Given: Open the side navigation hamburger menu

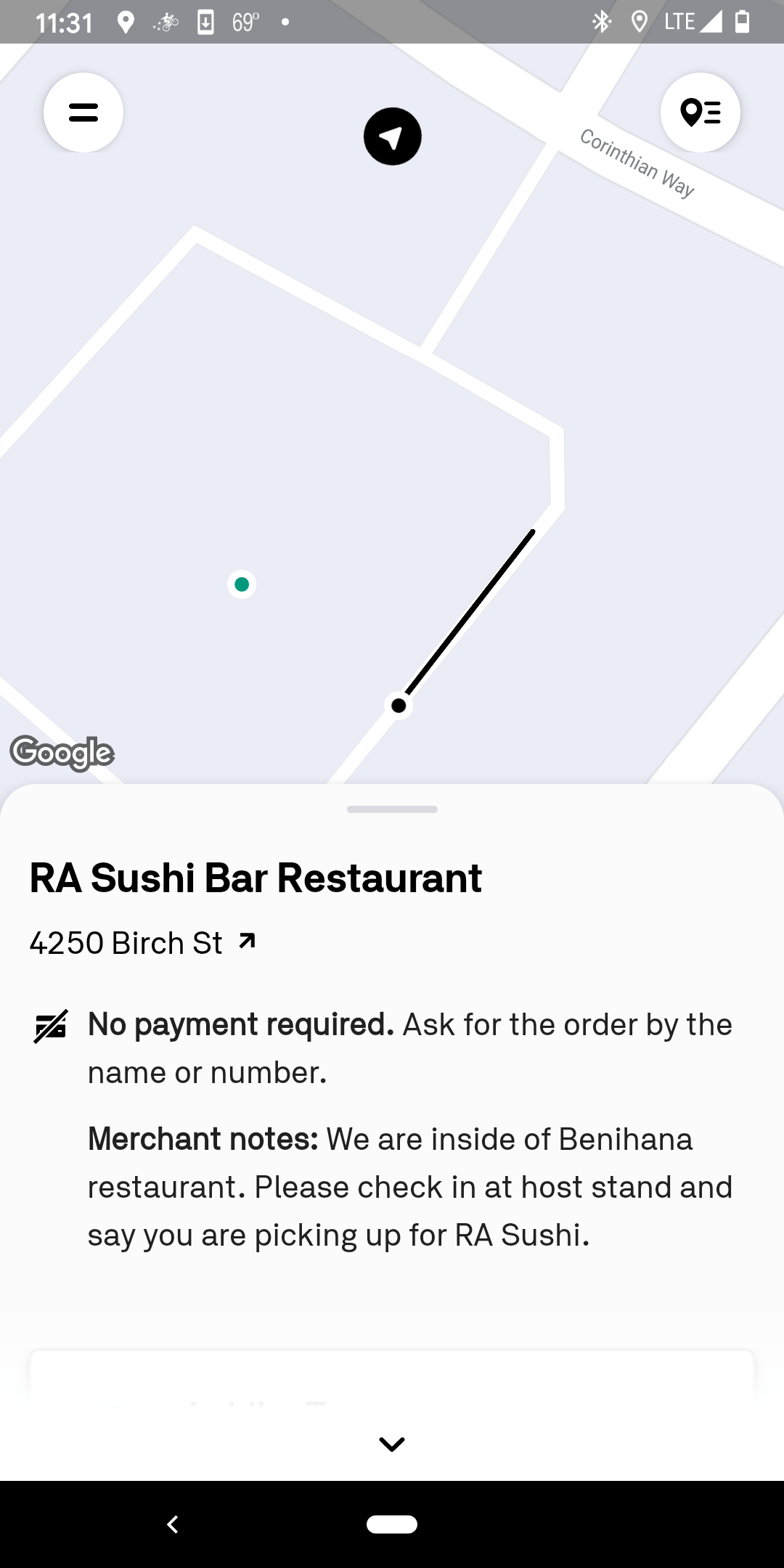Looking at the screenshot, I should (x=83, y=113).
